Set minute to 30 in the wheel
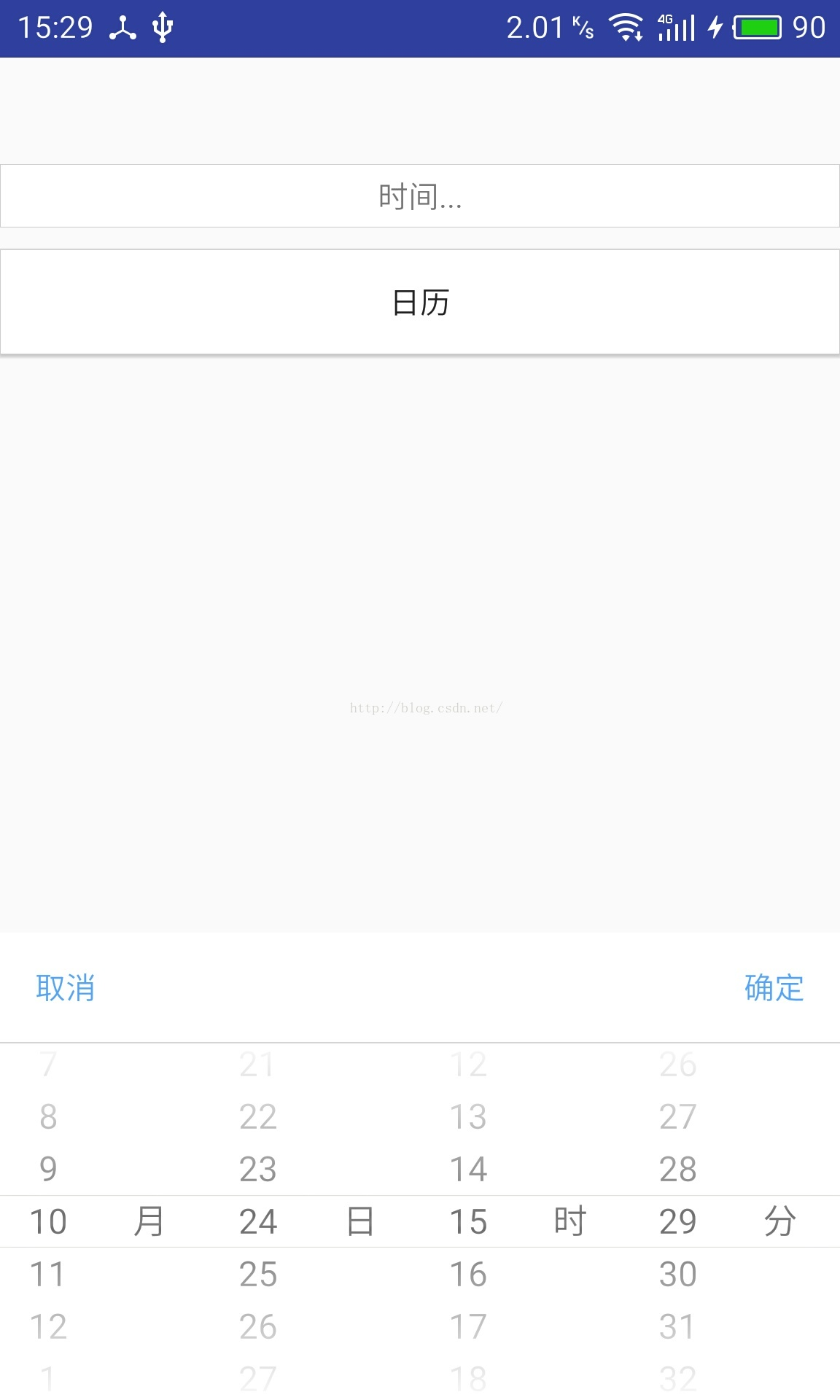Viewport: 840px width, 1400px height. (x=678, y=1274)
